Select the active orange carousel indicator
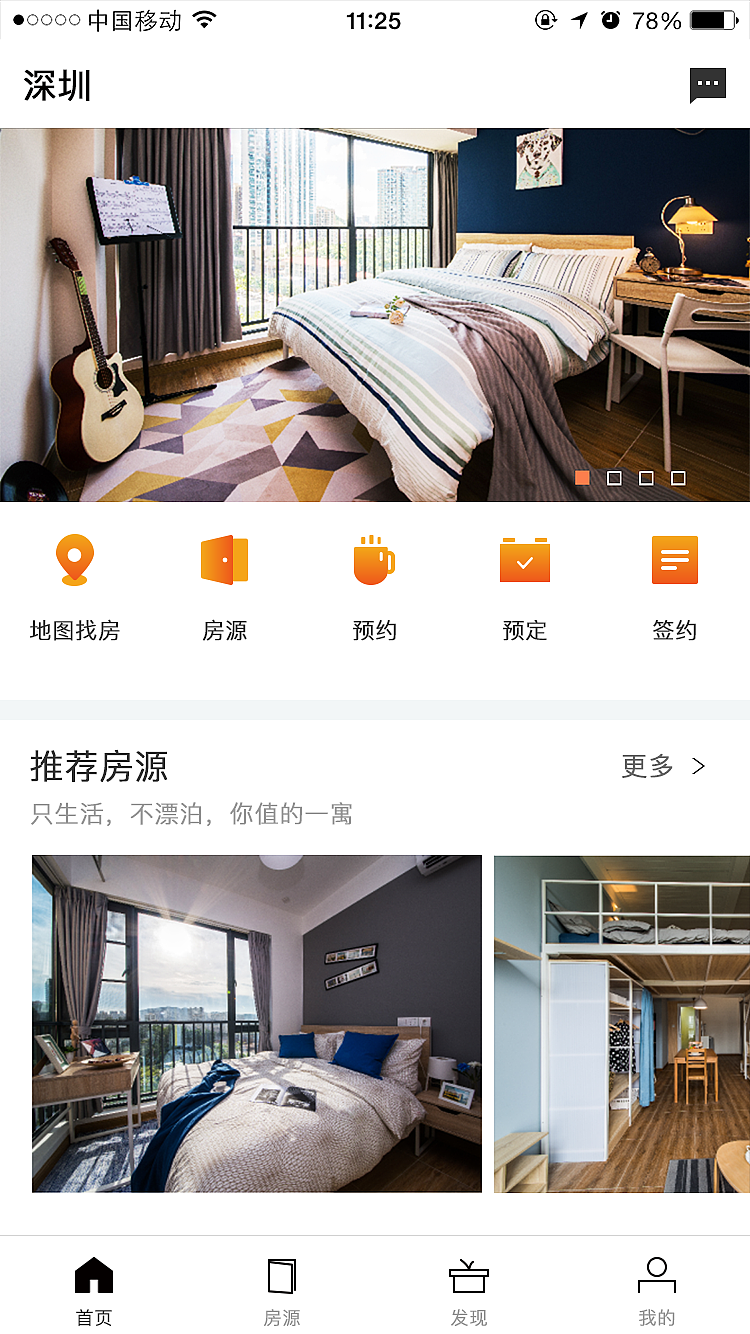 [581, 477]
